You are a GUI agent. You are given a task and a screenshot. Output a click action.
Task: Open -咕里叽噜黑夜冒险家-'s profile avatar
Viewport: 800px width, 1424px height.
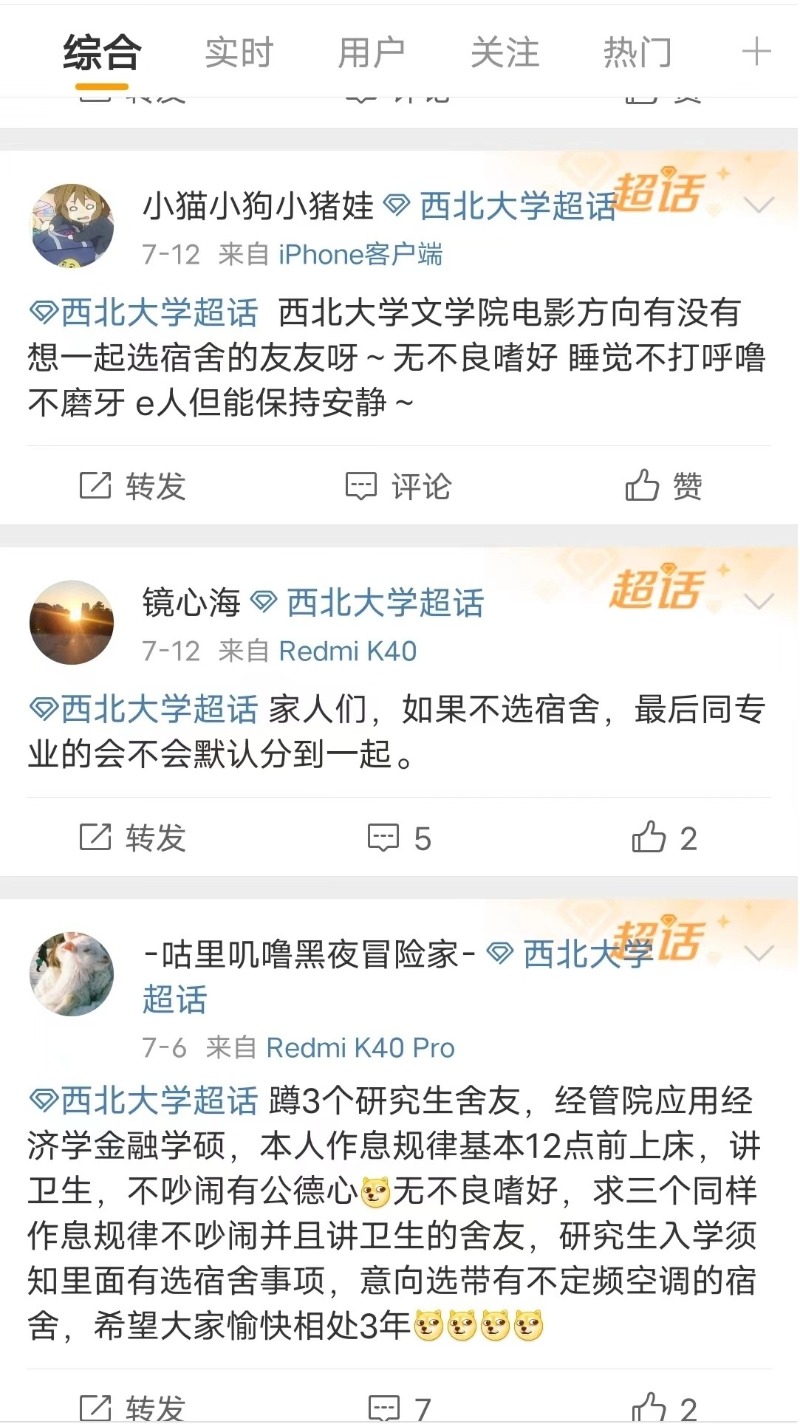(x=72, y=974)
